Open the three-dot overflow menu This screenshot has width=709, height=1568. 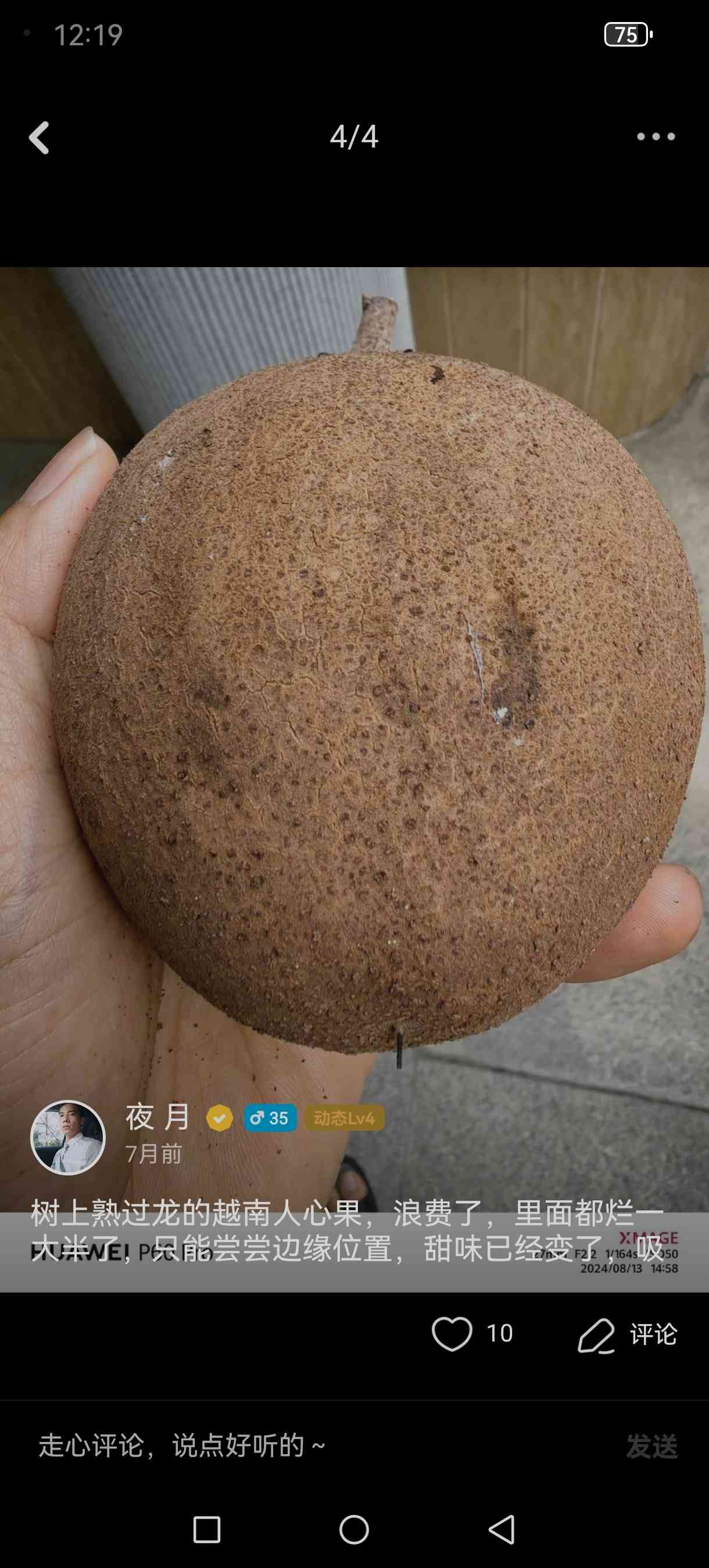pyautogui.click(x=656, y=136)
